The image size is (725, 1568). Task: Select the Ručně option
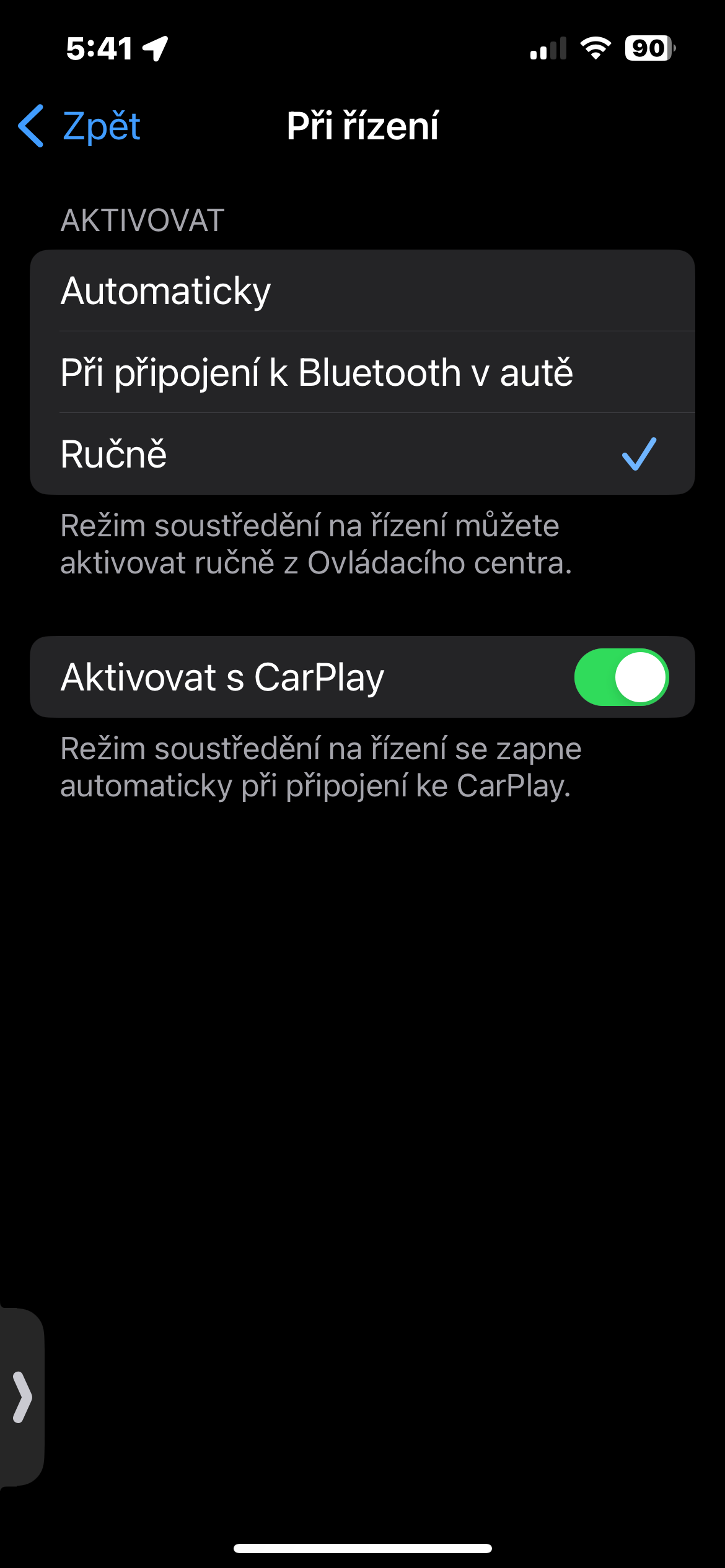(362, 454)
